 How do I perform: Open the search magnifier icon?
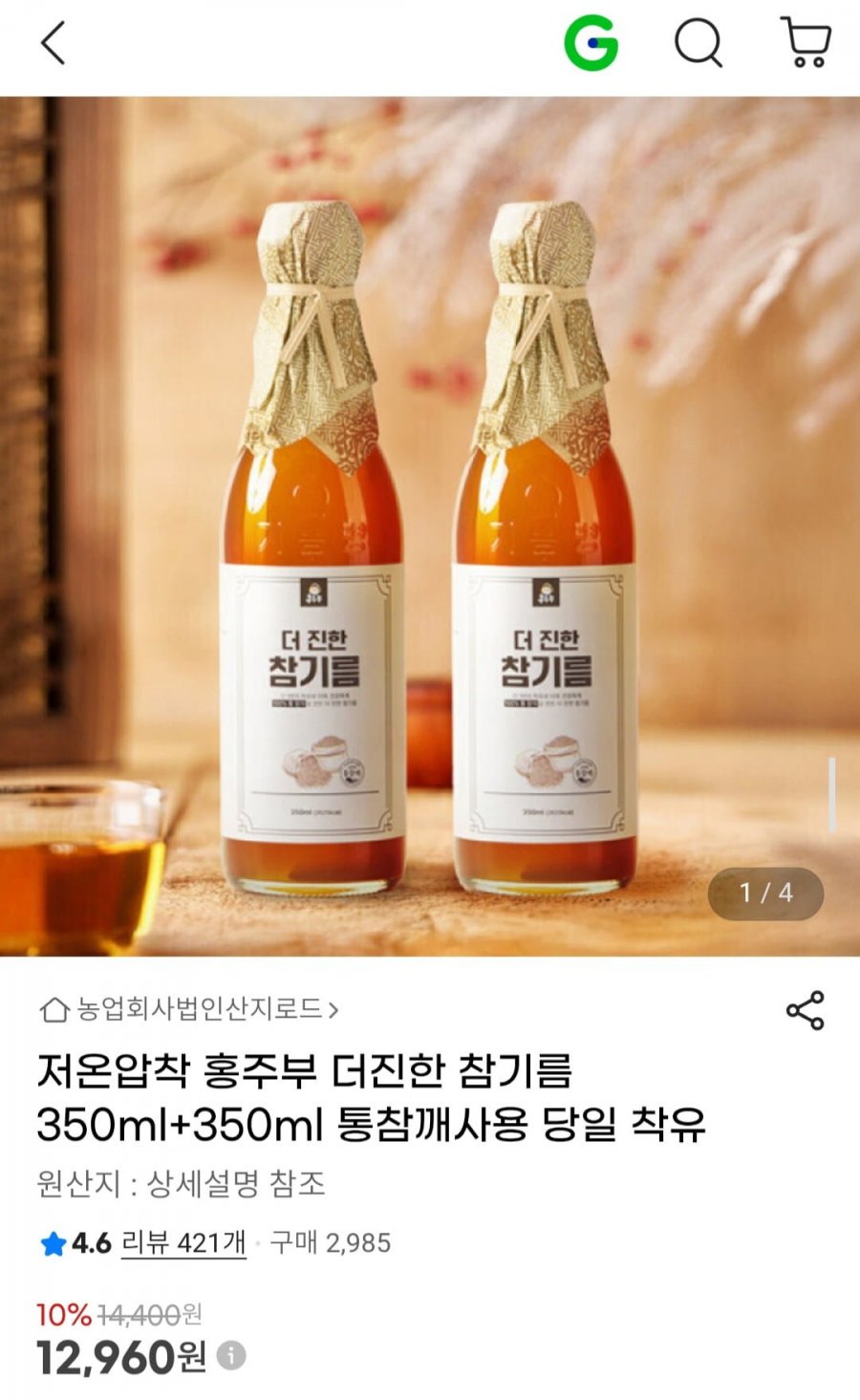(x=699, y=43)
